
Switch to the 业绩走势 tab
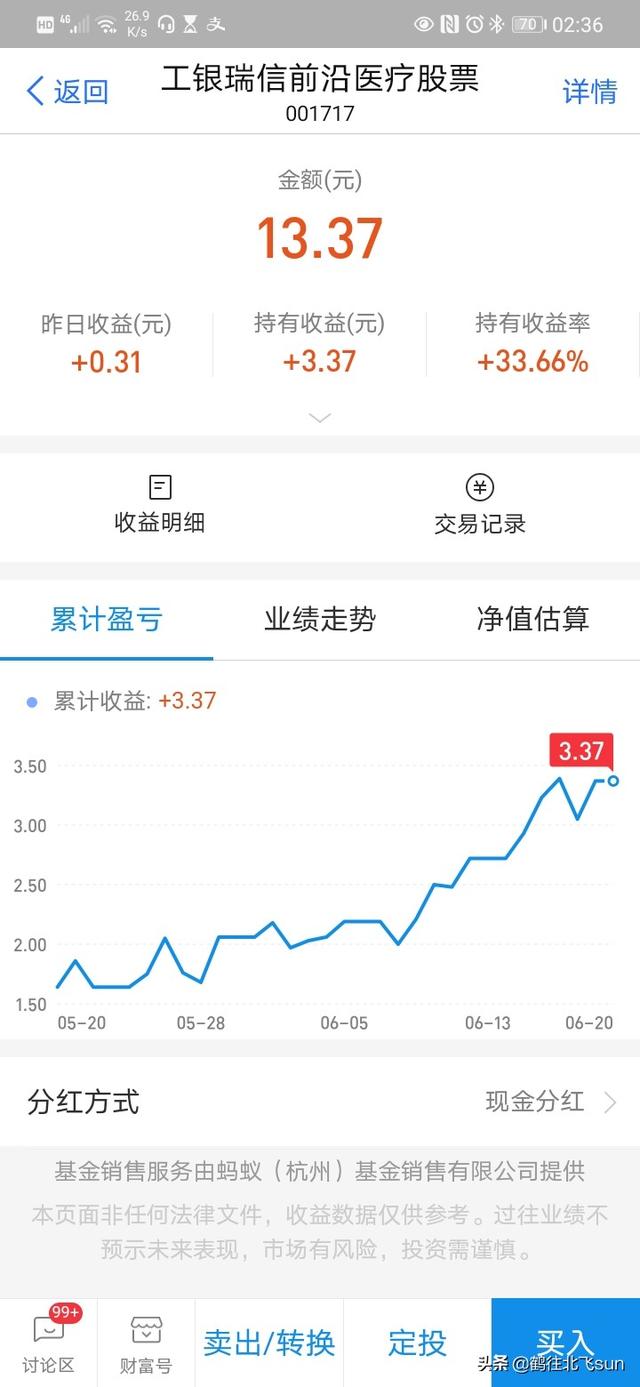click(x=320, y=620)
